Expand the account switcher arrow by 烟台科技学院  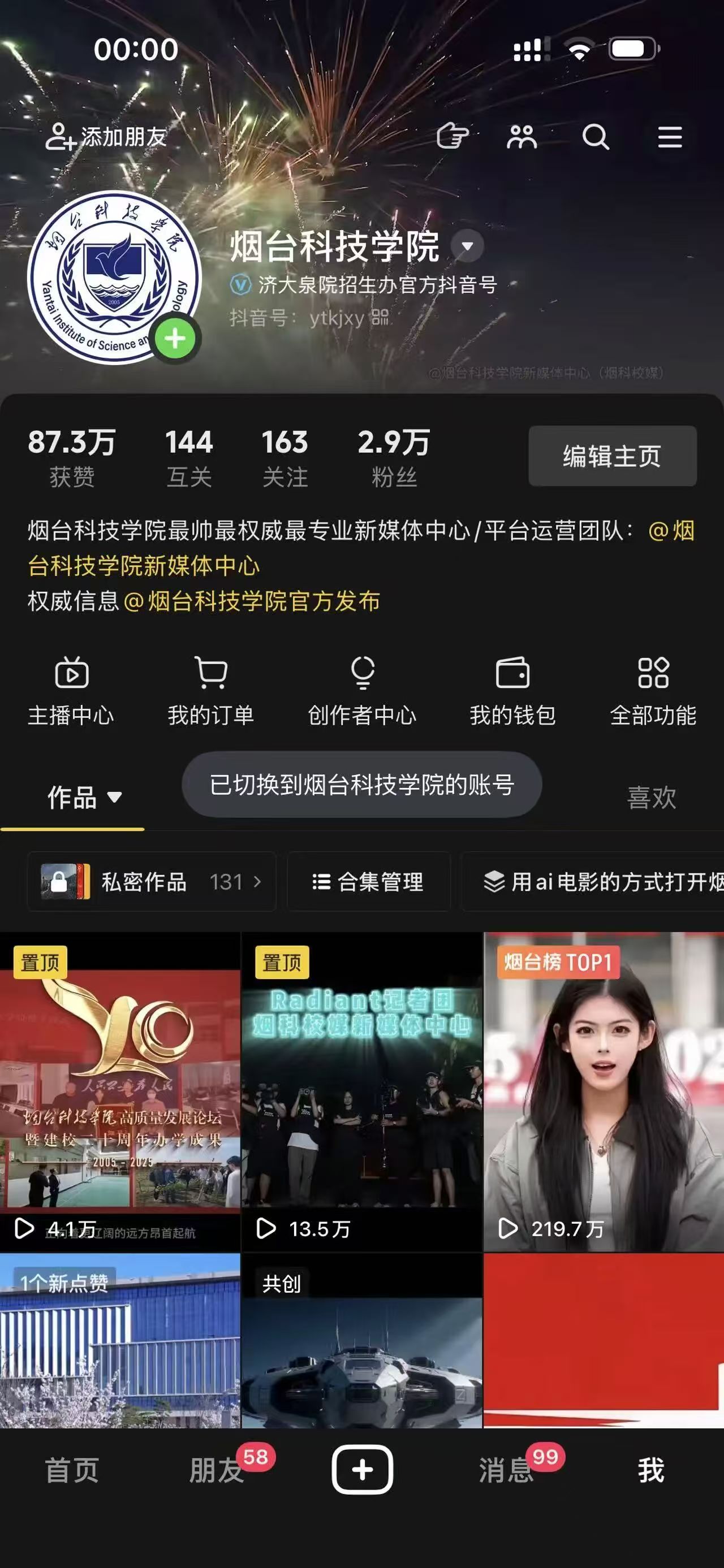(467, 246)
